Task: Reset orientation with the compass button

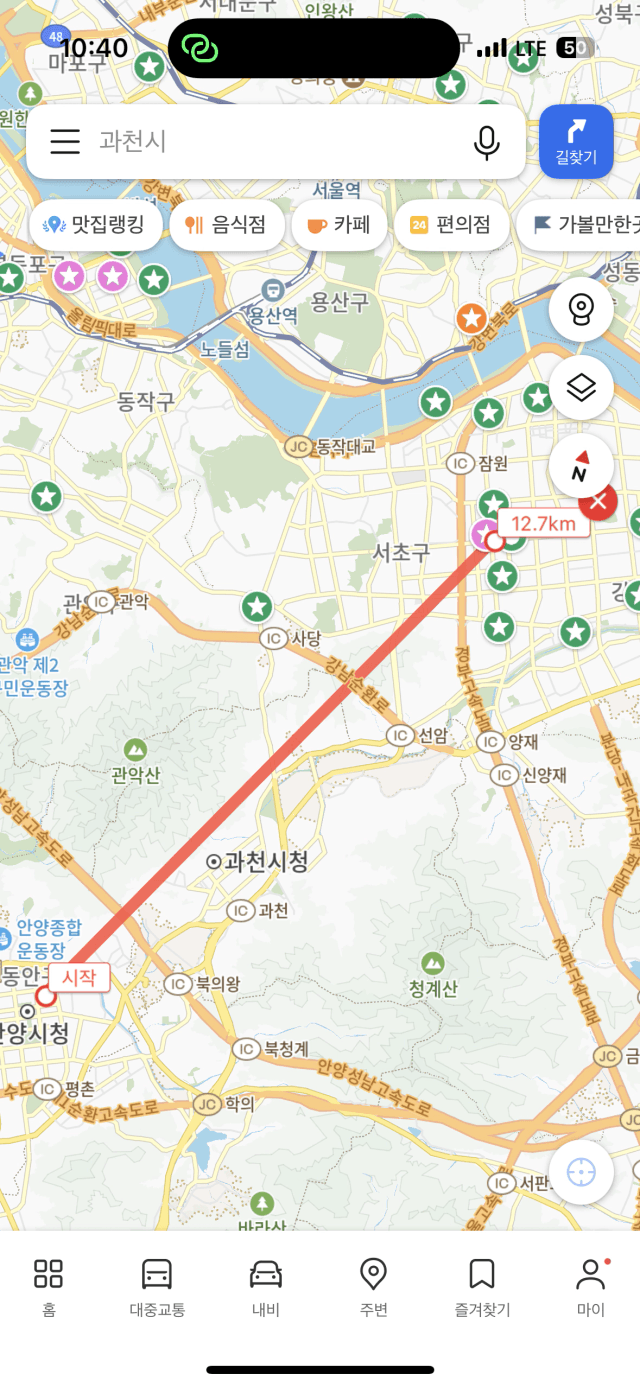Action: tap(581, 465)
